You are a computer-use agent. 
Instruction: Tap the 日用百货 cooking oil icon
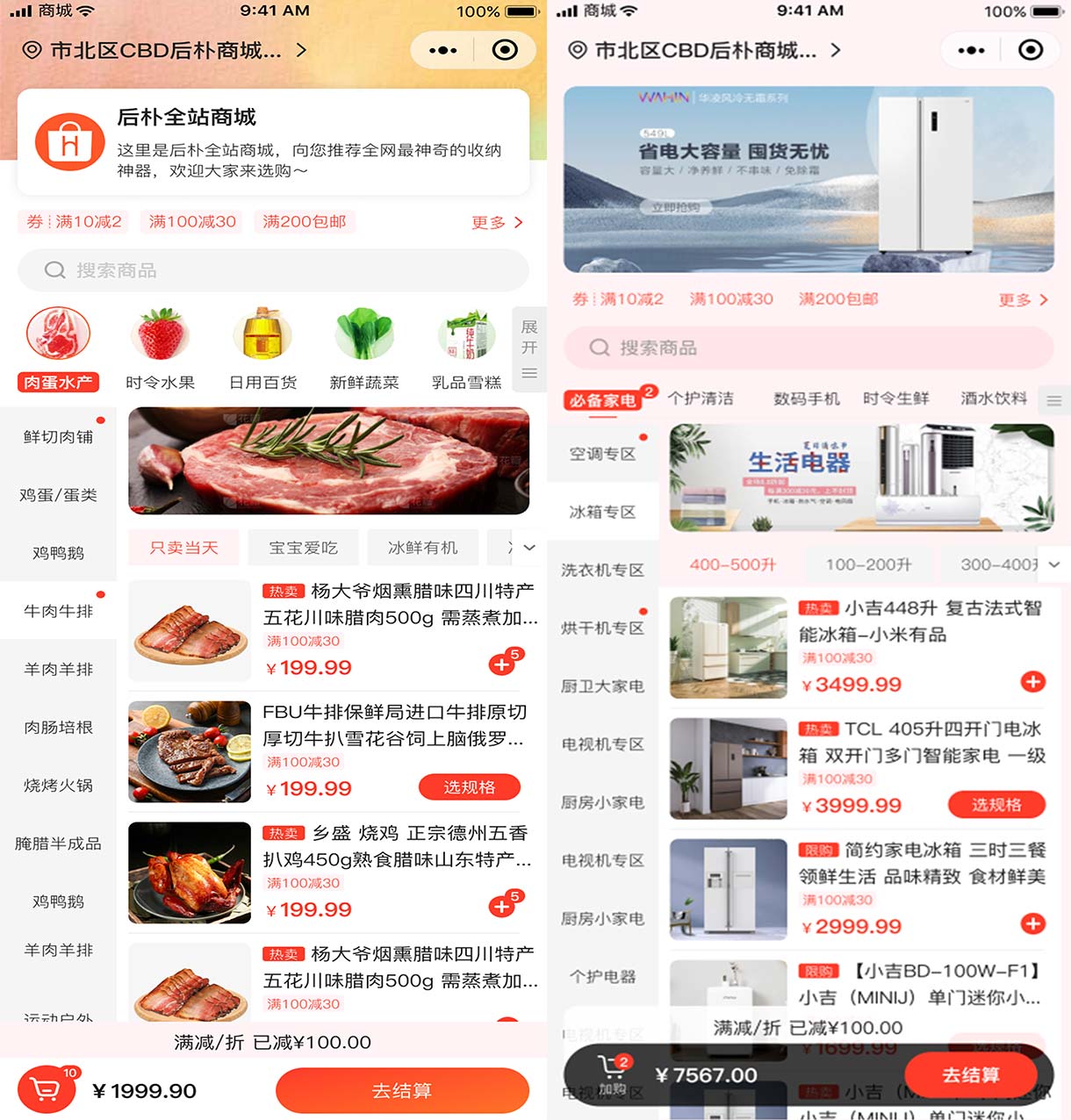pyautogui.click(x=262, y=334)
